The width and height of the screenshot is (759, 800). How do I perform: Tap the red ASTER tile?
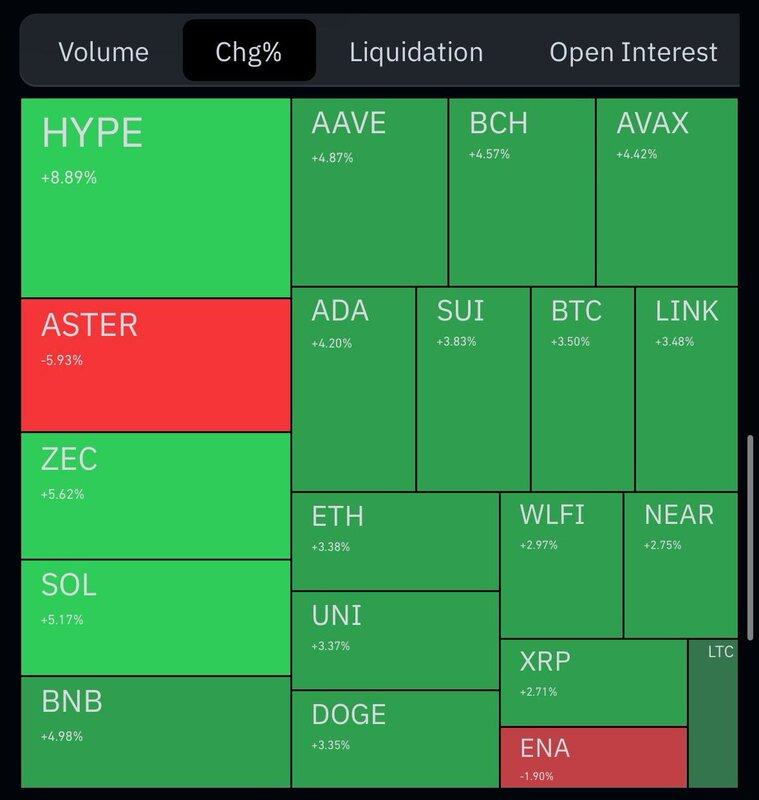click(x=155, y=365)
